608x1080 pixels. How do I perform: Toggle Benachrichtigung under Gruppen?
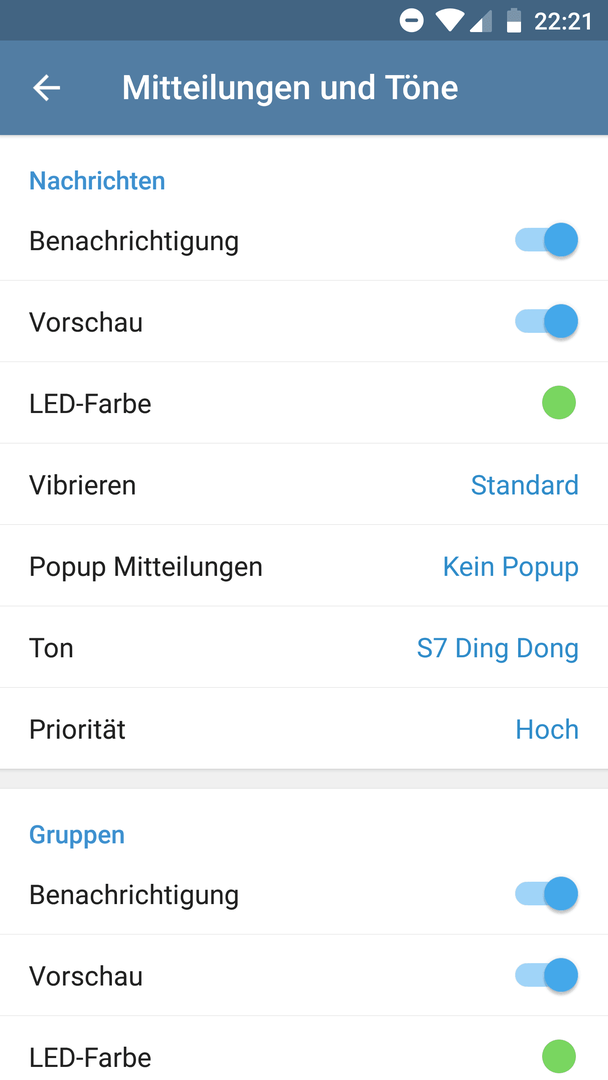click(x=547, y=894)
